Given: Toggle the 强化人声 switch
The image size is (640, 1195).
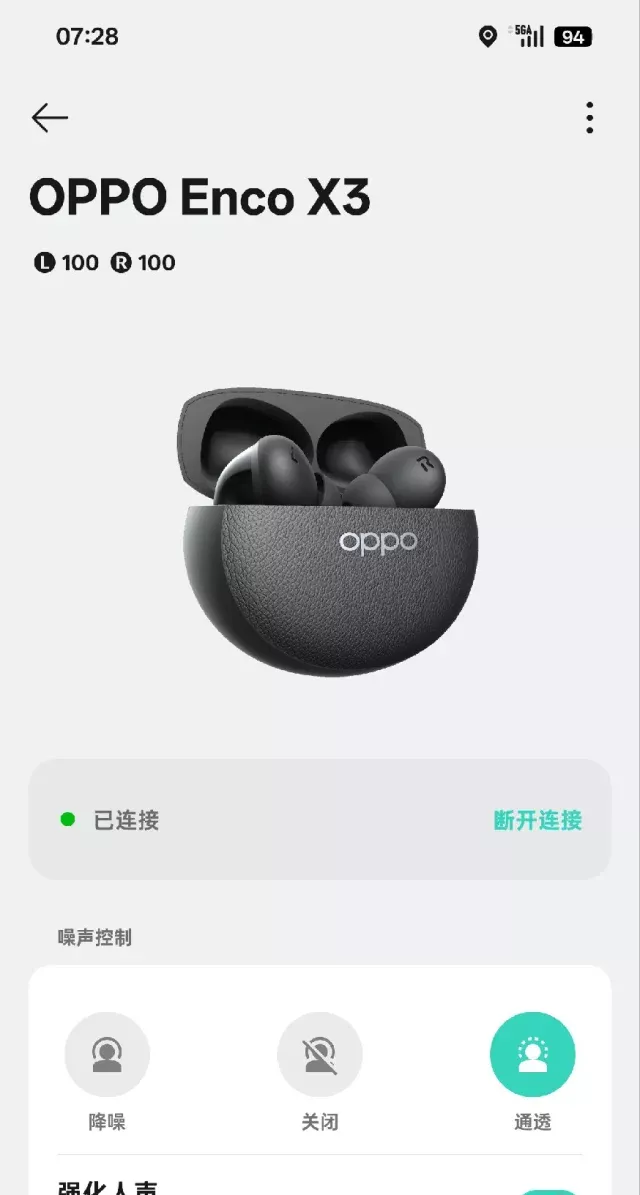Looking at the screenshot, I should [x=548, y=1191].
